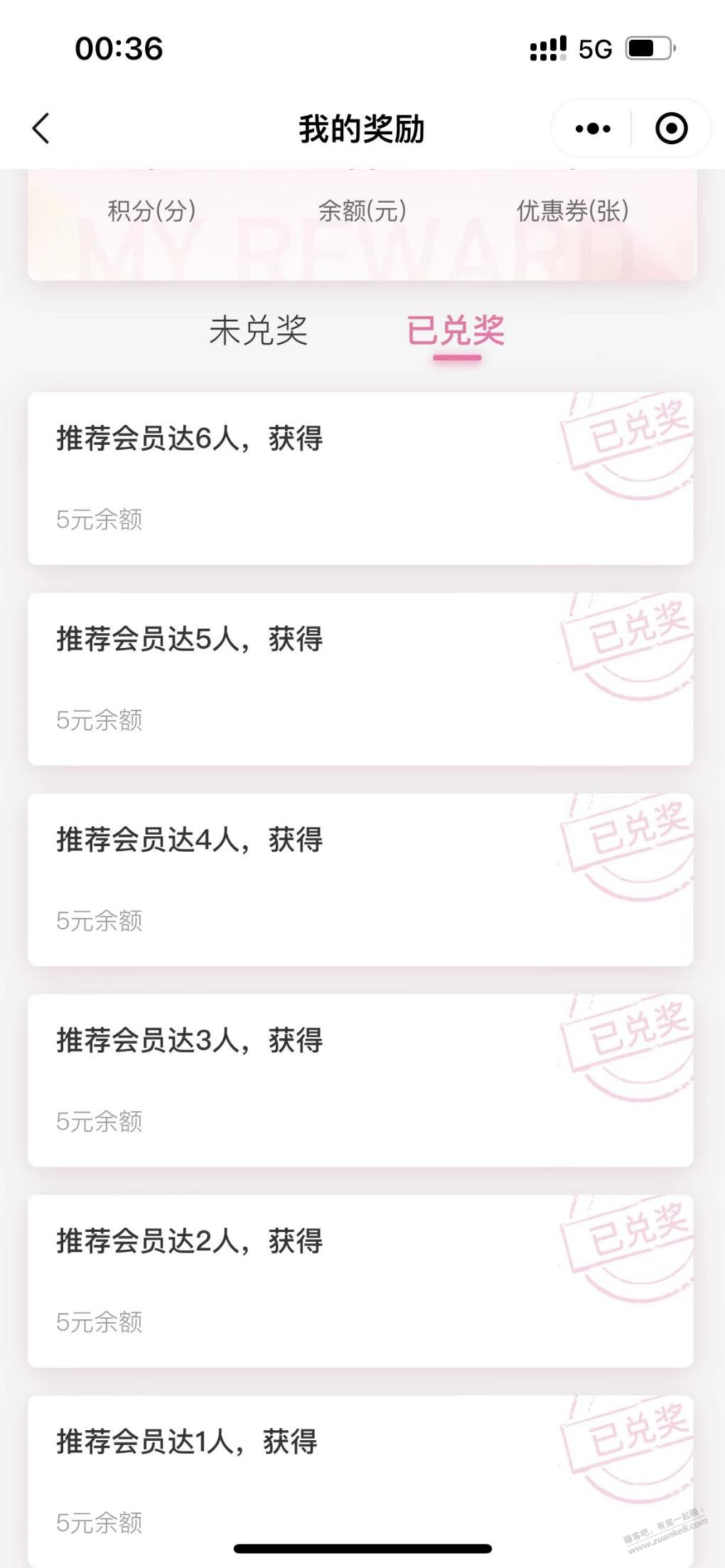Viewport: 725px width, 1568px height.
Task: Switch to the 未兑奖 tab
Action: pos(259,331)
